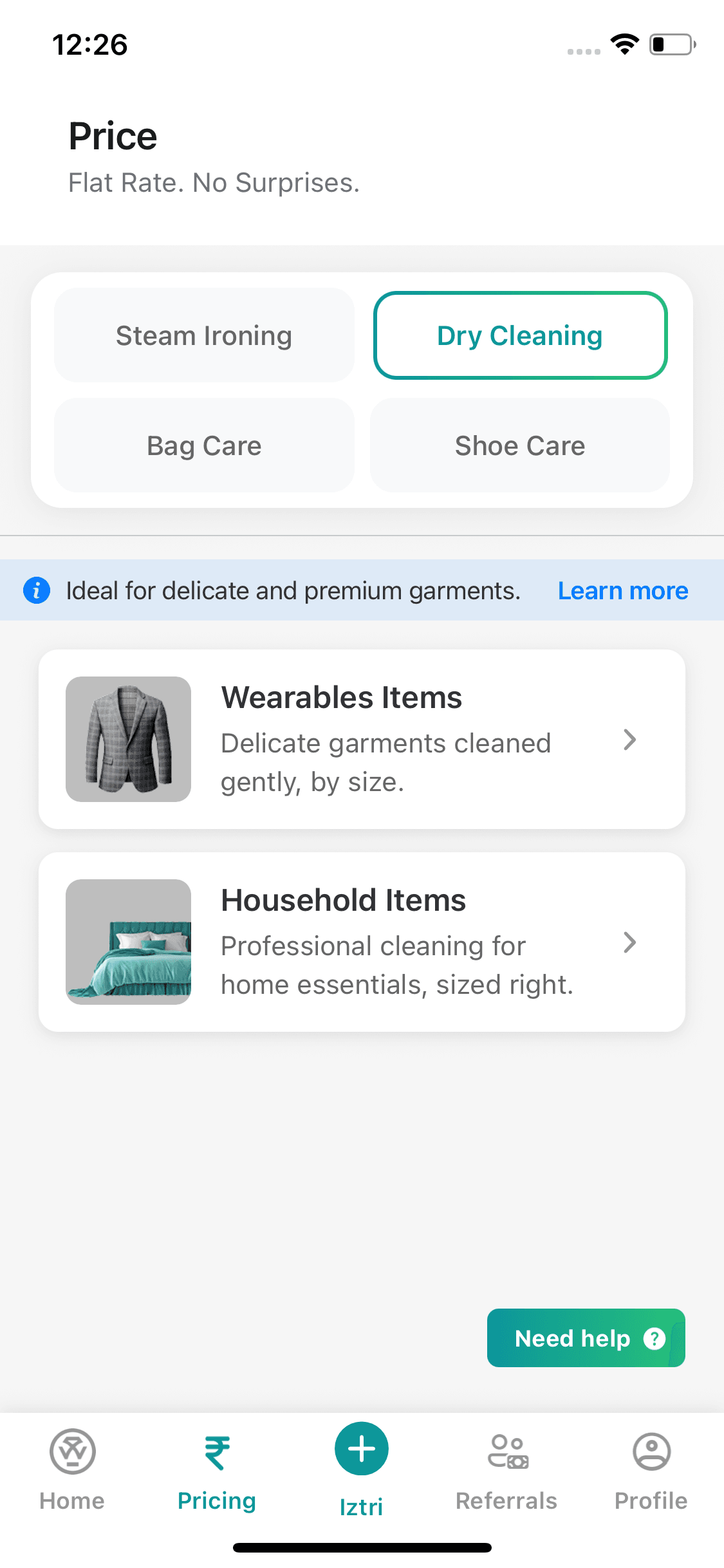Screen dimensions: 724x1568
Task: Tap the question mark icon on Need help
Action: tap(653, 1338)
